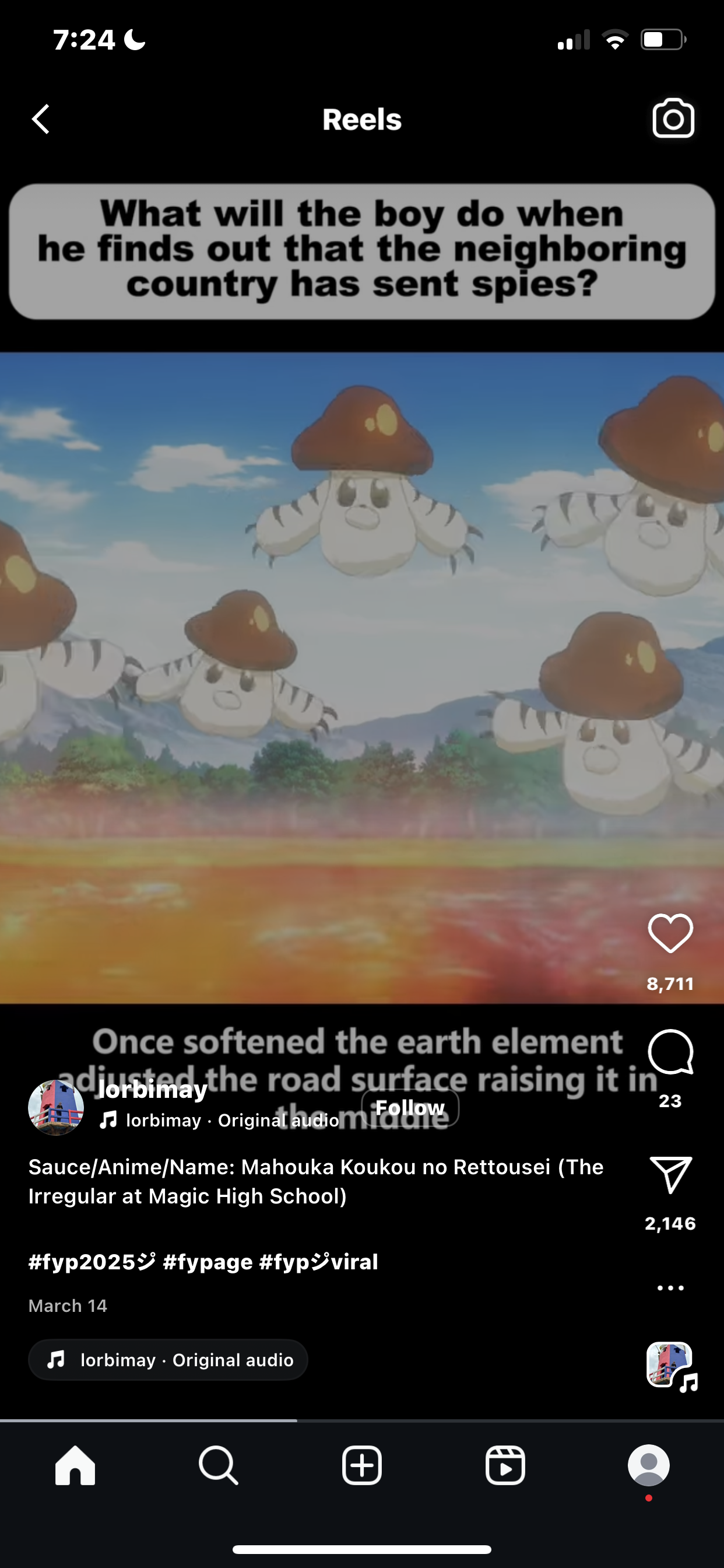Open lorbimay's profile from the username
The image size is (724, 1568).
tap(153, 1090)
